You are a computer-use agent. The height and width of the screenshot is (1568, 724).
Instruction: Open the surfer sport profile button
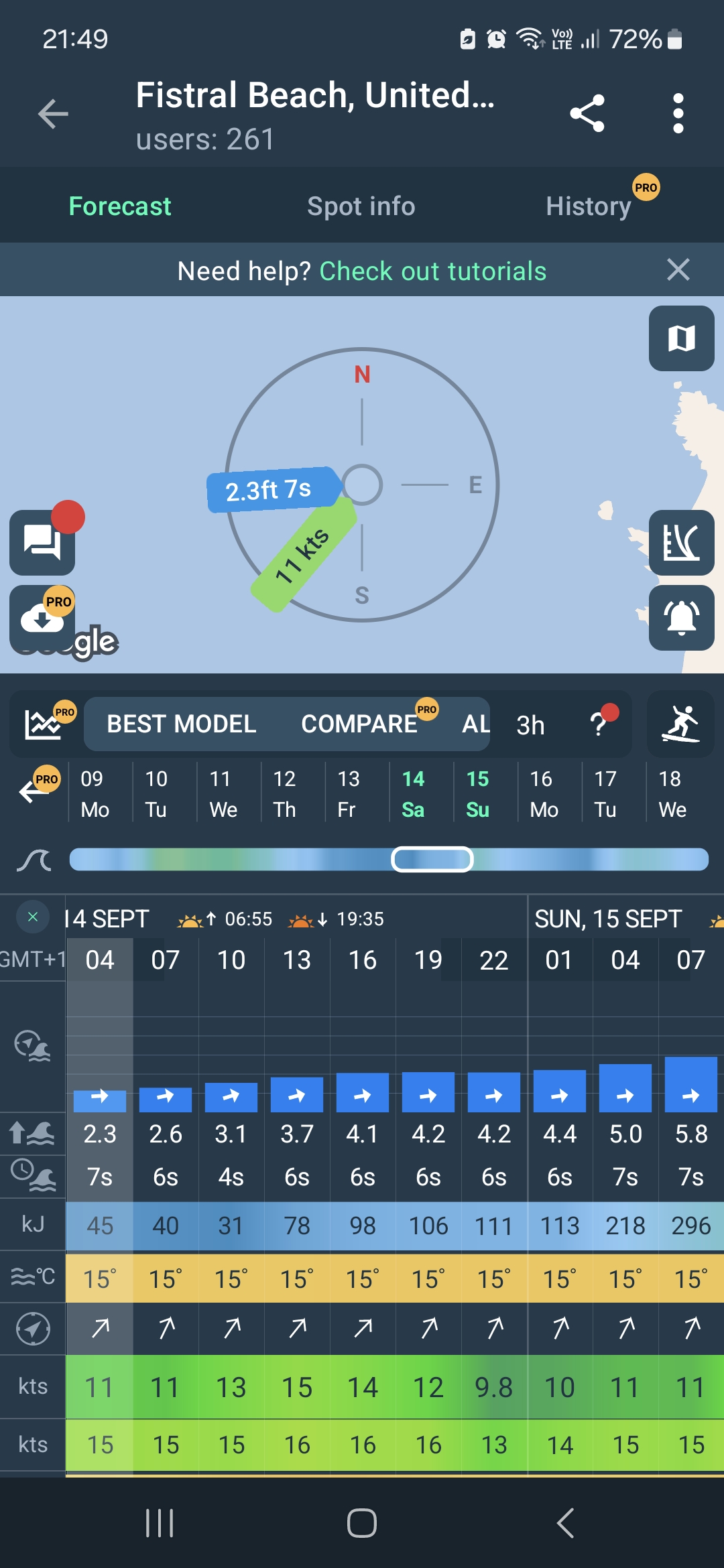point(680,724)
